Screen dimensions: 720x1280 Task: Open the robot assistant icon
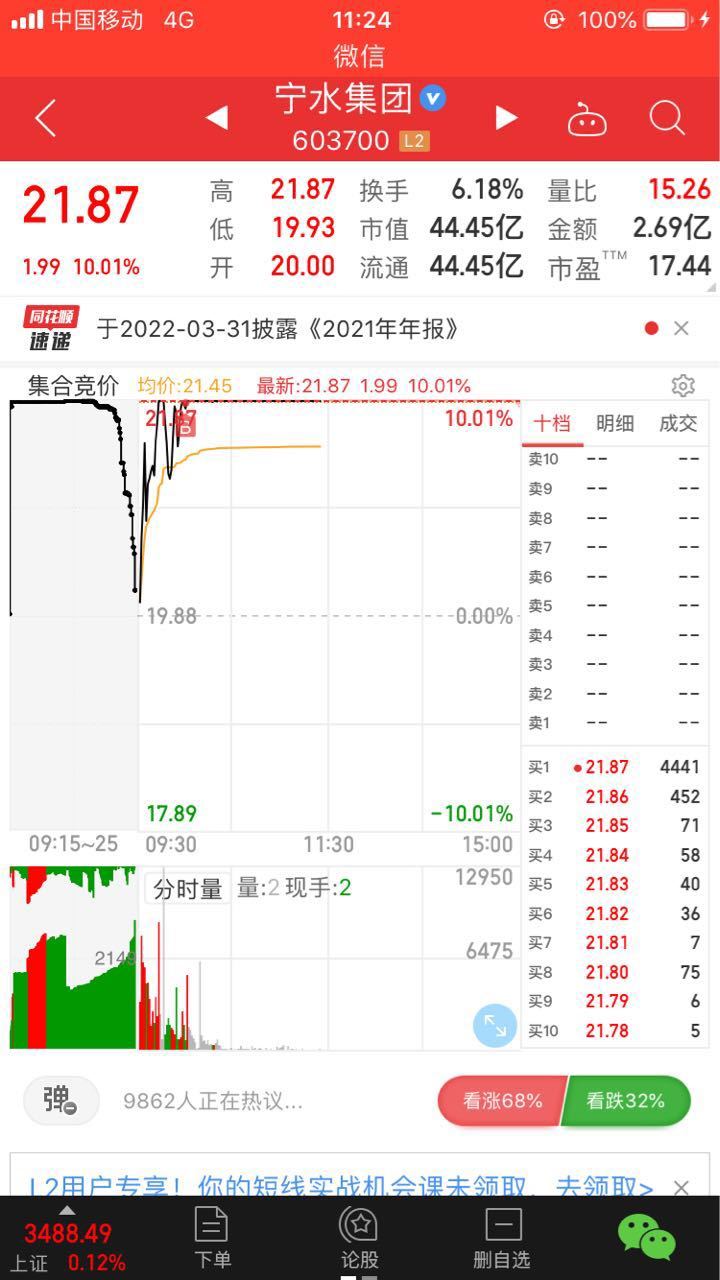(x=587, y=120)
